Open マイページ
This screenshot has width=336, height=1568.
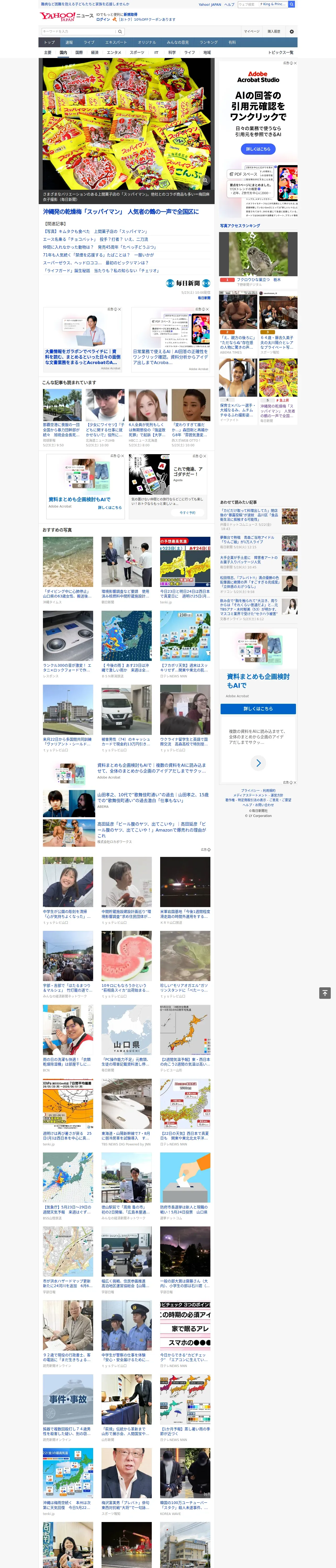click(252, 31)
